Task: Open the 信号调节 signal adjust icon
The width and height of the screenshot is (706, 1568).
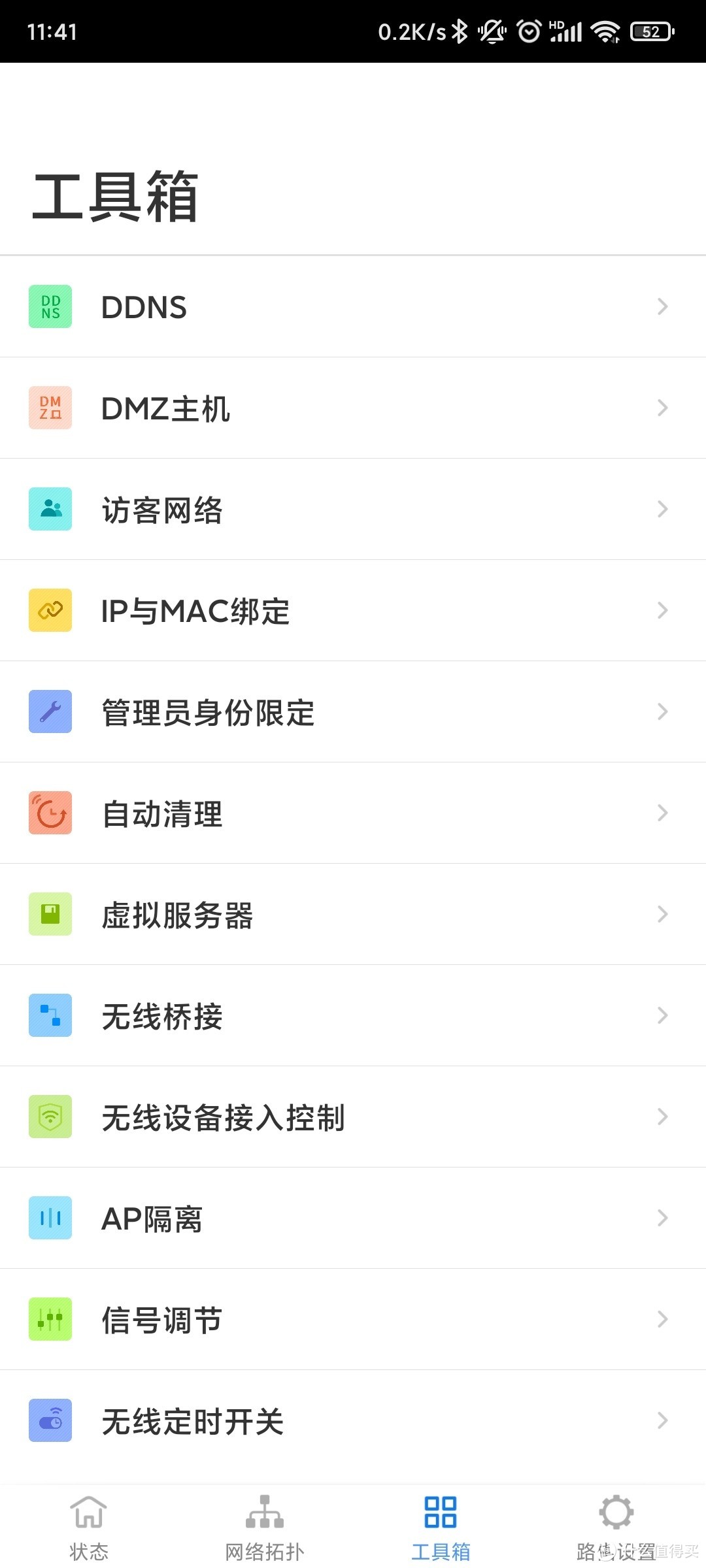Action: [50, 1319]
